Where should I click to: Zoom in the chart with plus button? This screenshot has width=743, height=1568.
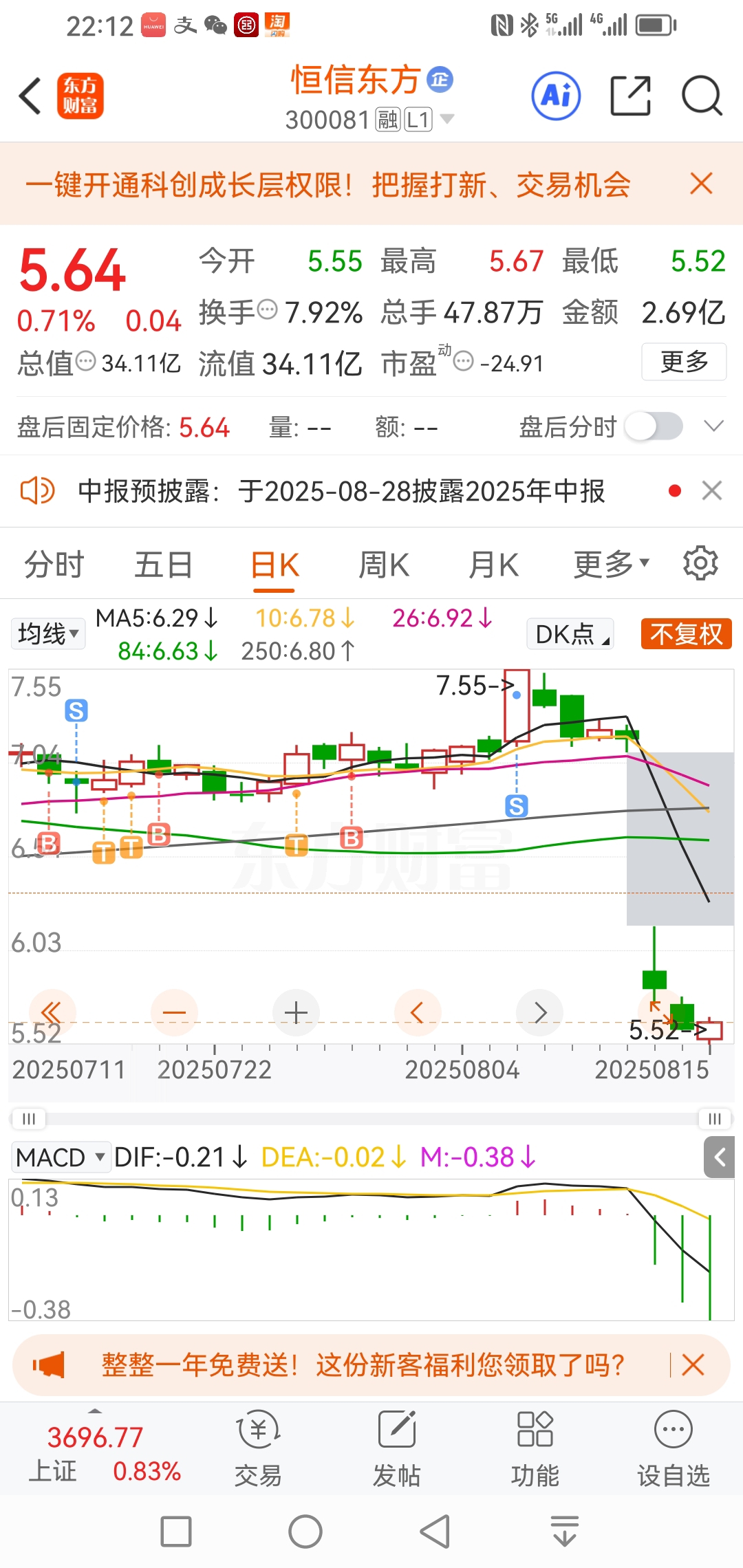tap(296, 1012)
